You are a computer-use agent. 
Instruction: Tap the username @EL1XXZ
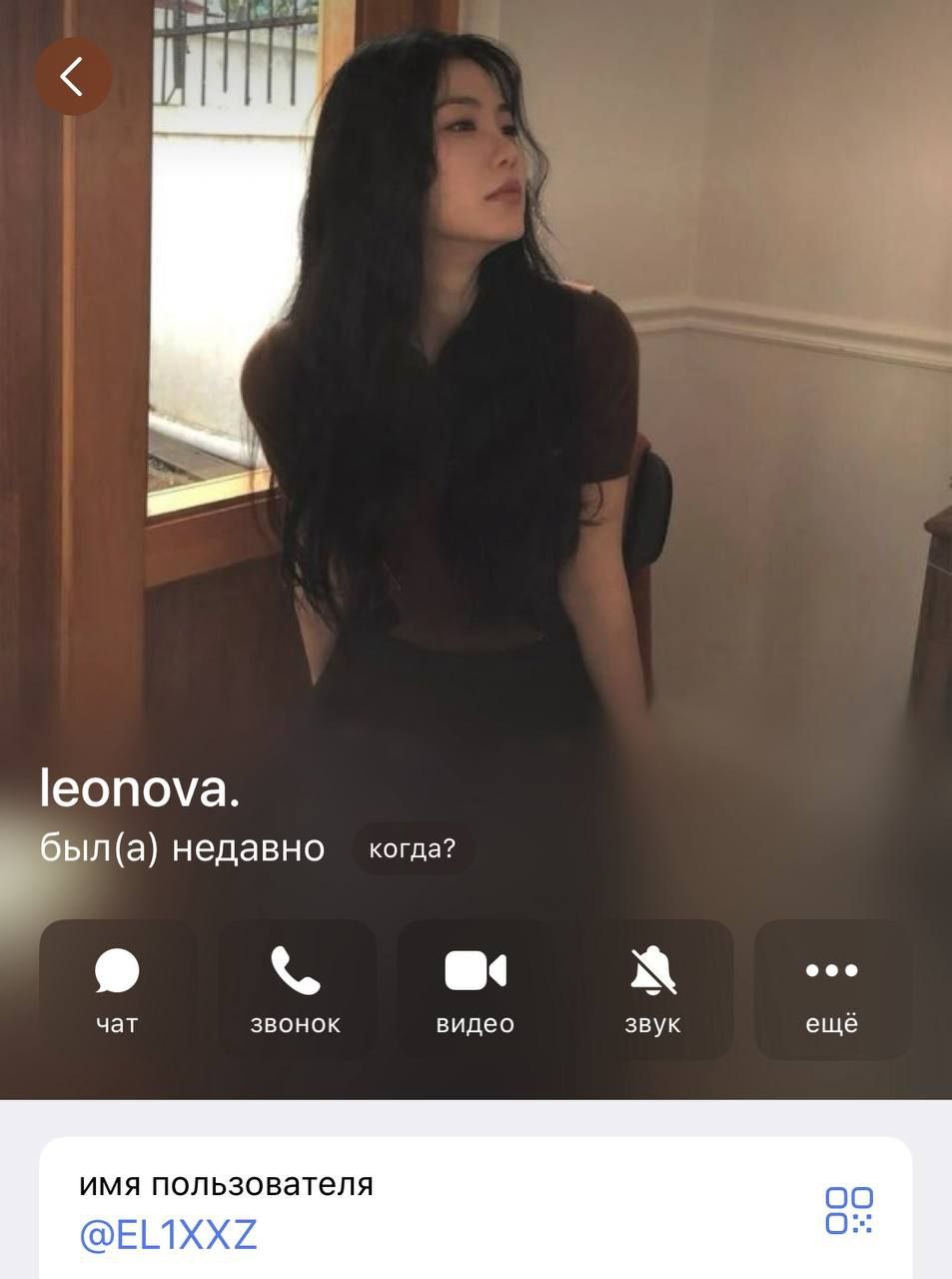[x=168, y=1235]
